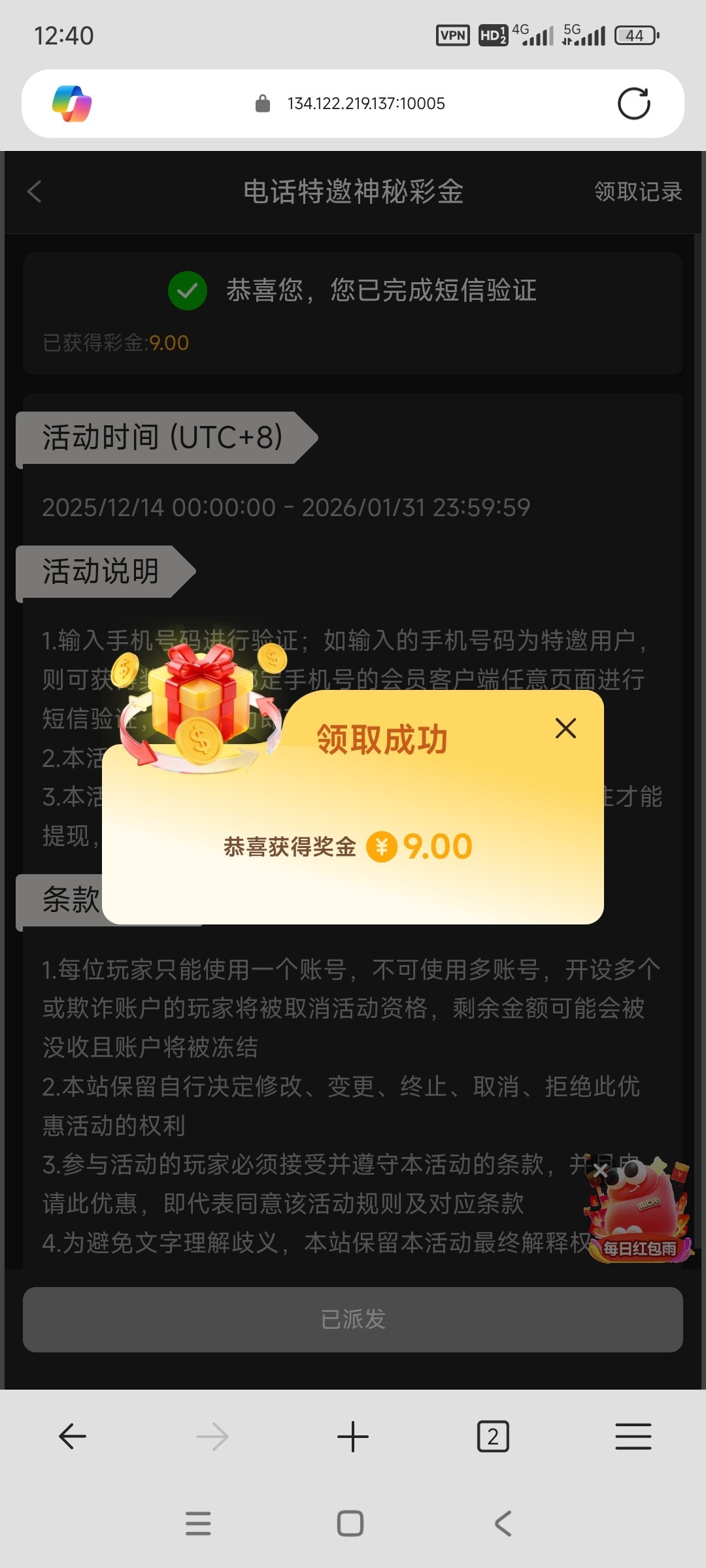
Task: Go back using the page header arrow
Action: (x=35, y=192)
